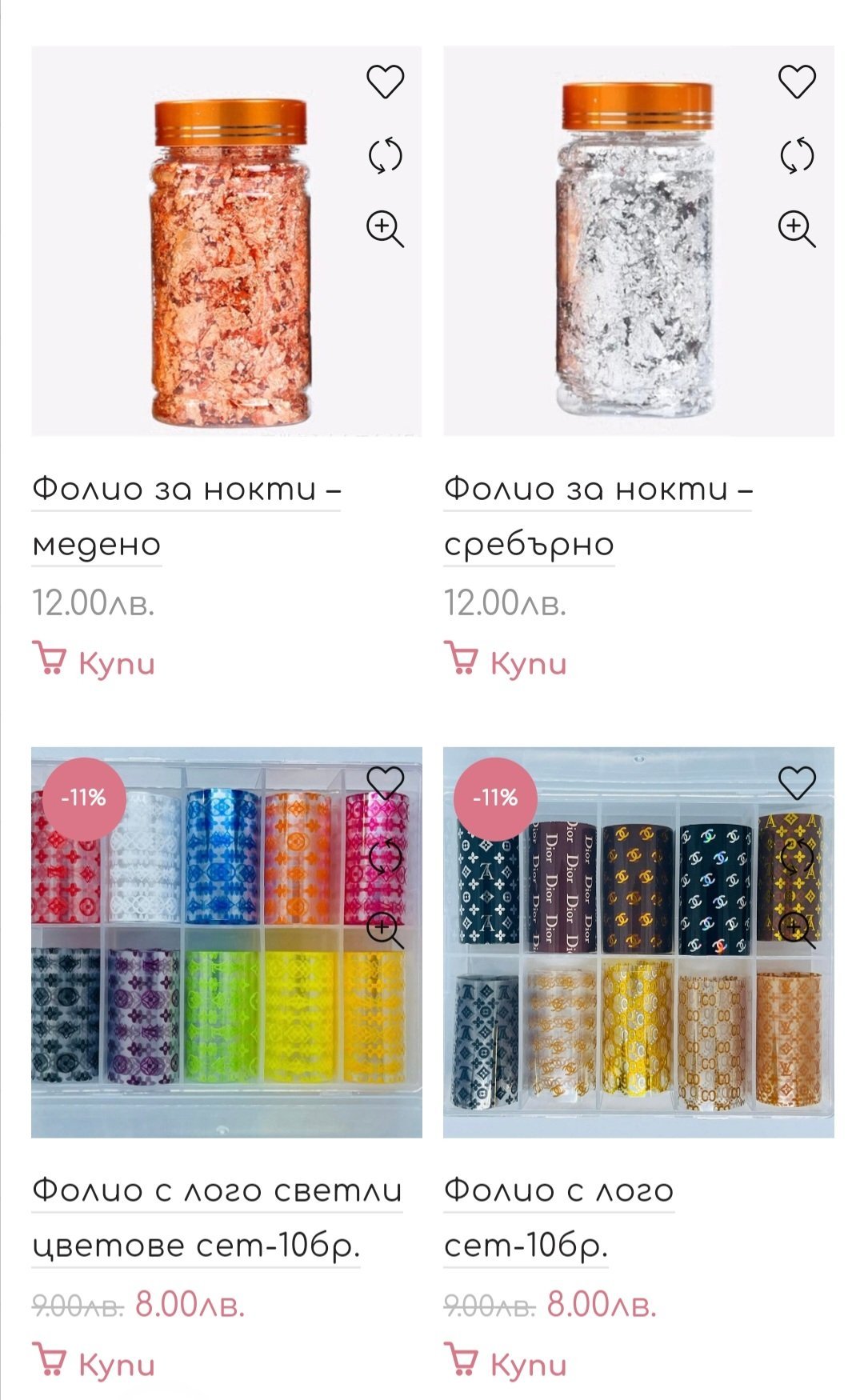Screen dimensions: 864x1400
Task: Open Фолио за нокти – медено title link
Action: (x=186, y=516)
